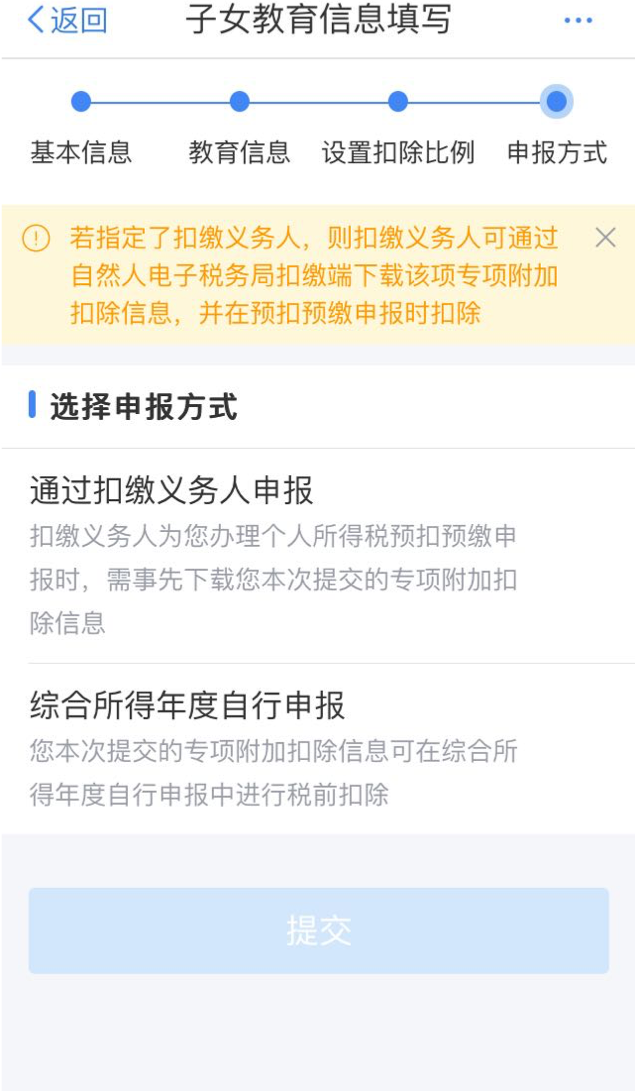
Task: Choose 综合所得年度自行申报 option
Action: [x=317, y=748]
